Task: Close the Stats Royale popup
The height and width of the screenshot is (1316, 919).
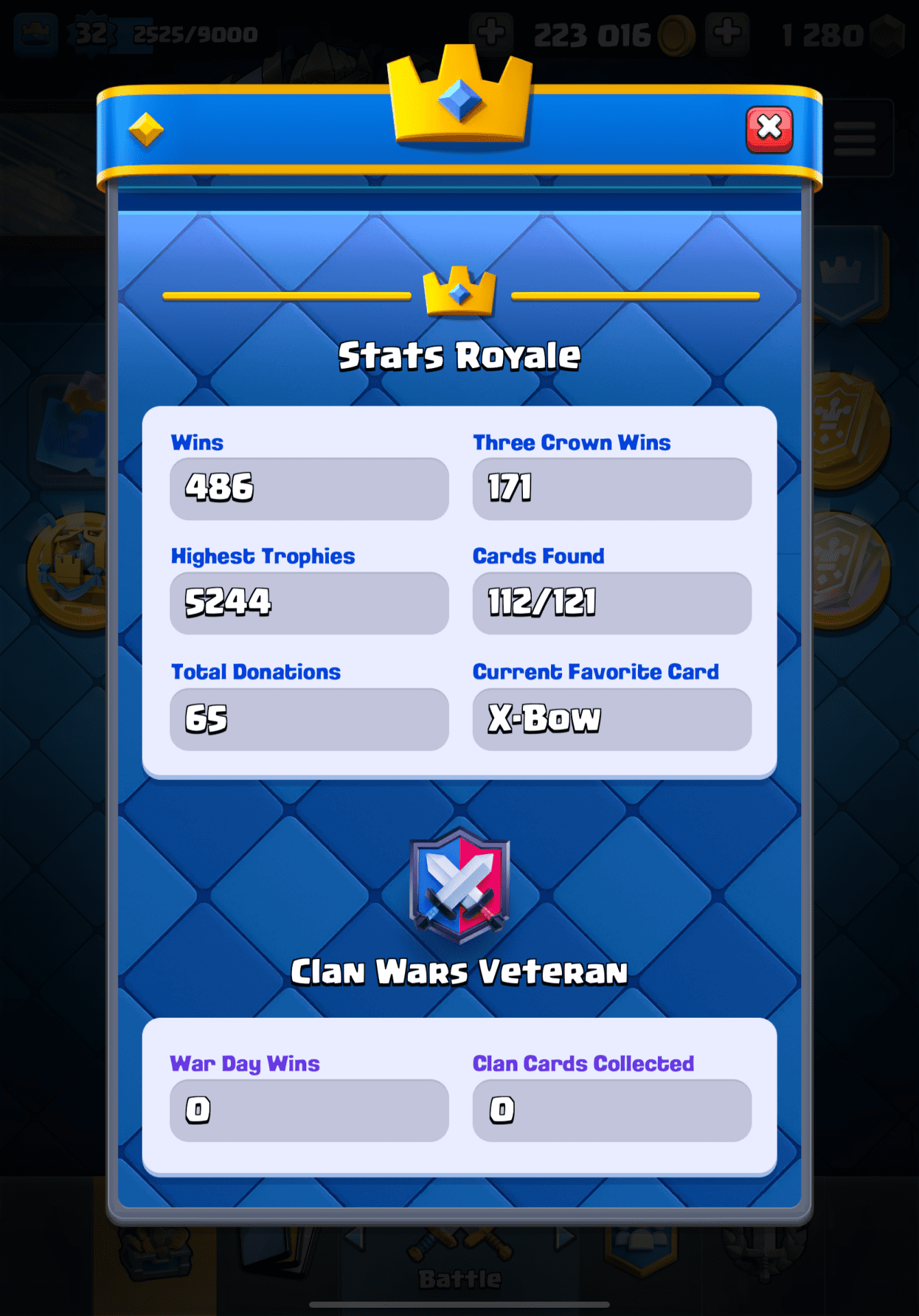Action: pyautogui.click(x=769, y=128)
